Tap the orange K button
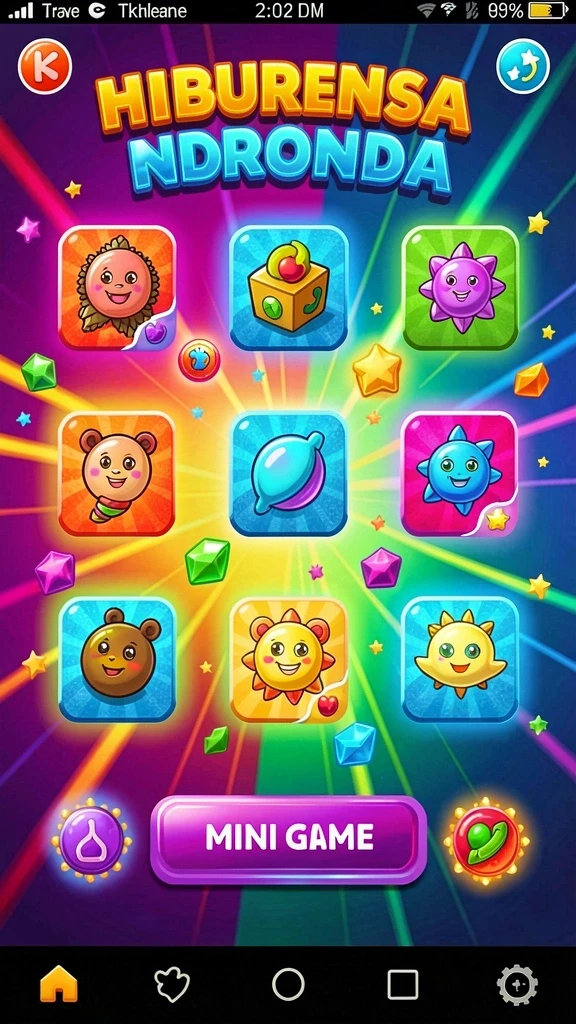Screen dimensions: 576x1024 tap(44, 66)
